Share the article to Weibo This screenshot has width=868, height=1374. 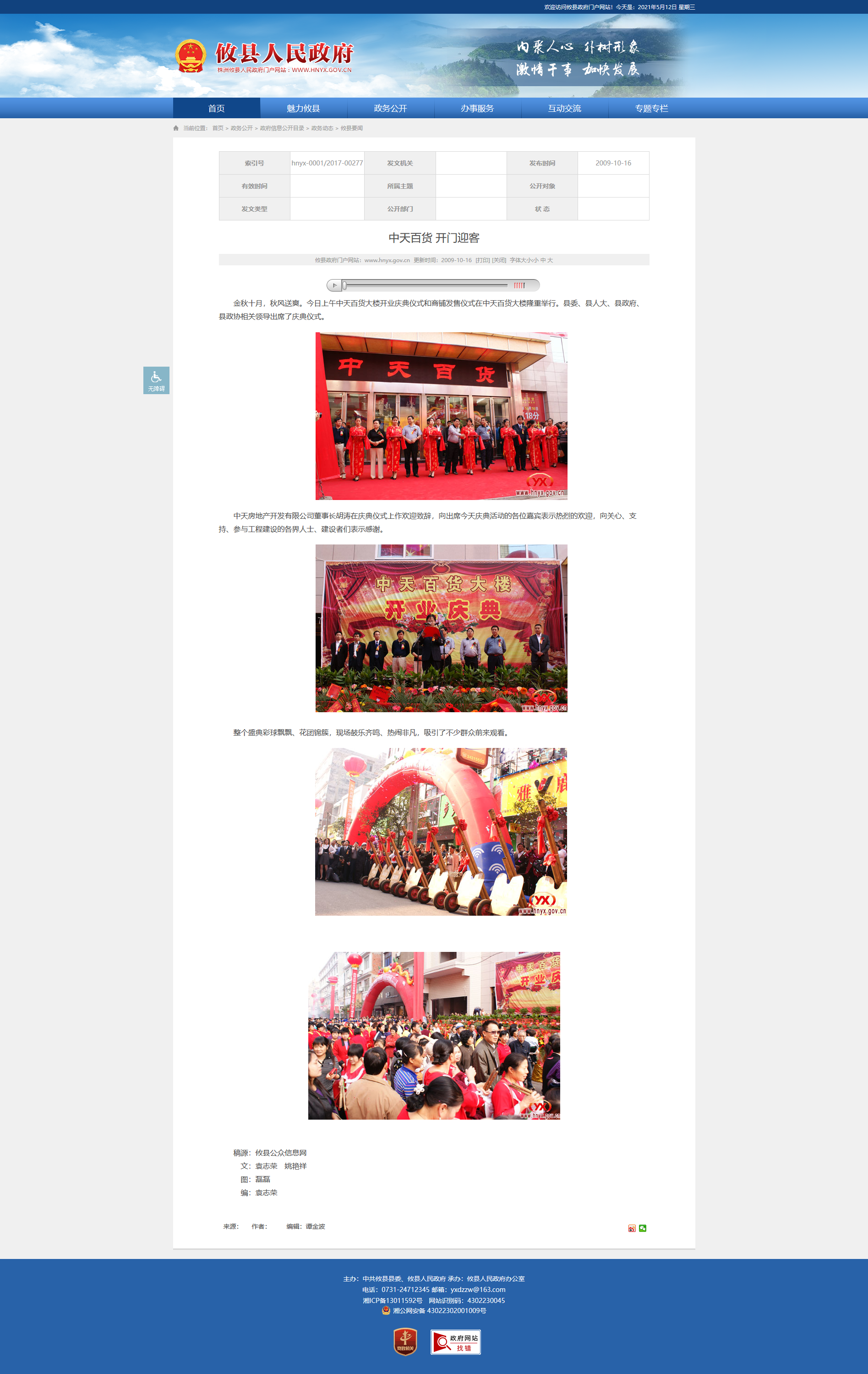632,1229
